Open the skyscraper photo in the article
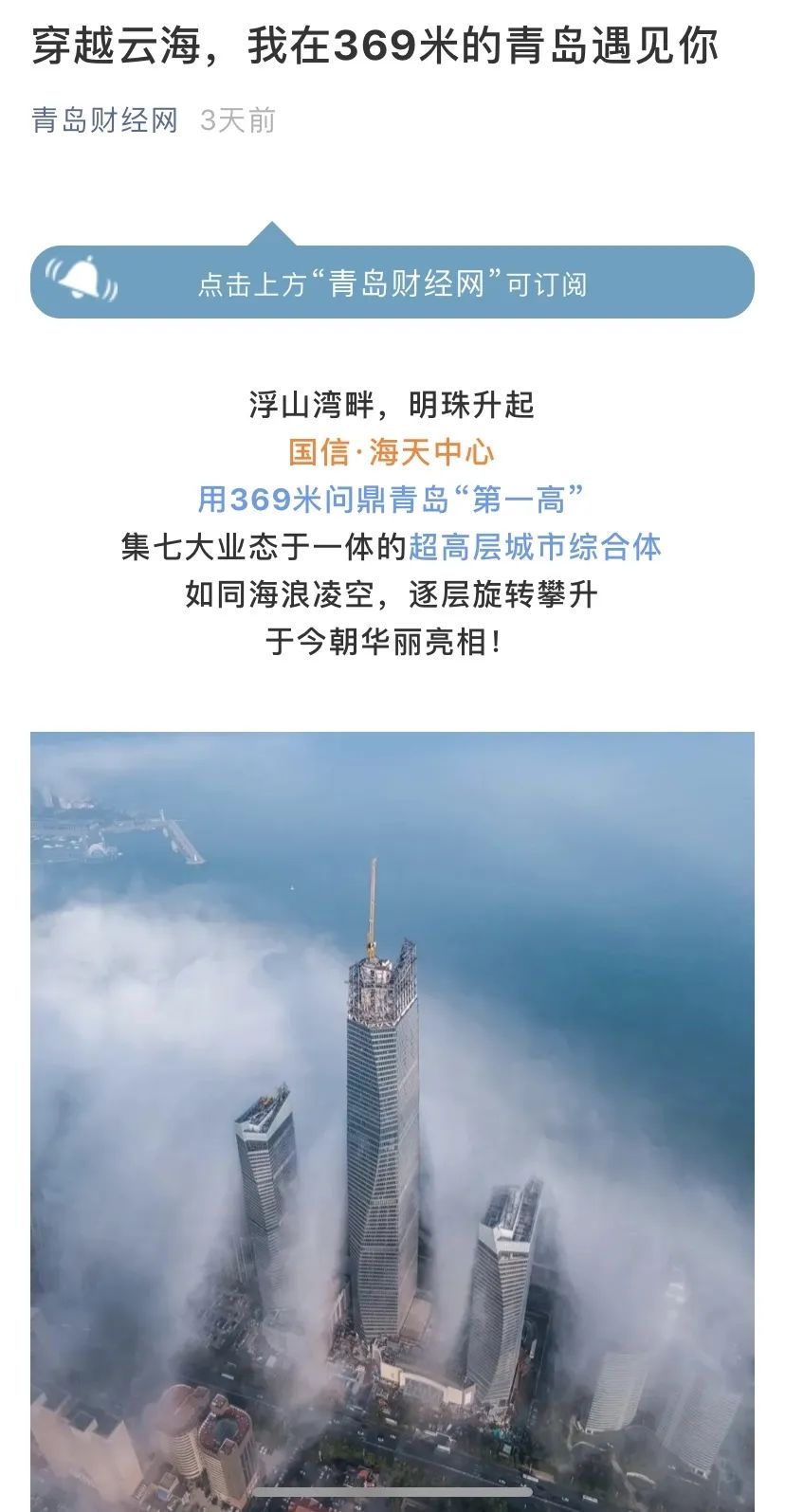This screenshot has width=785, height=1512. click(x=392, y=1119)
